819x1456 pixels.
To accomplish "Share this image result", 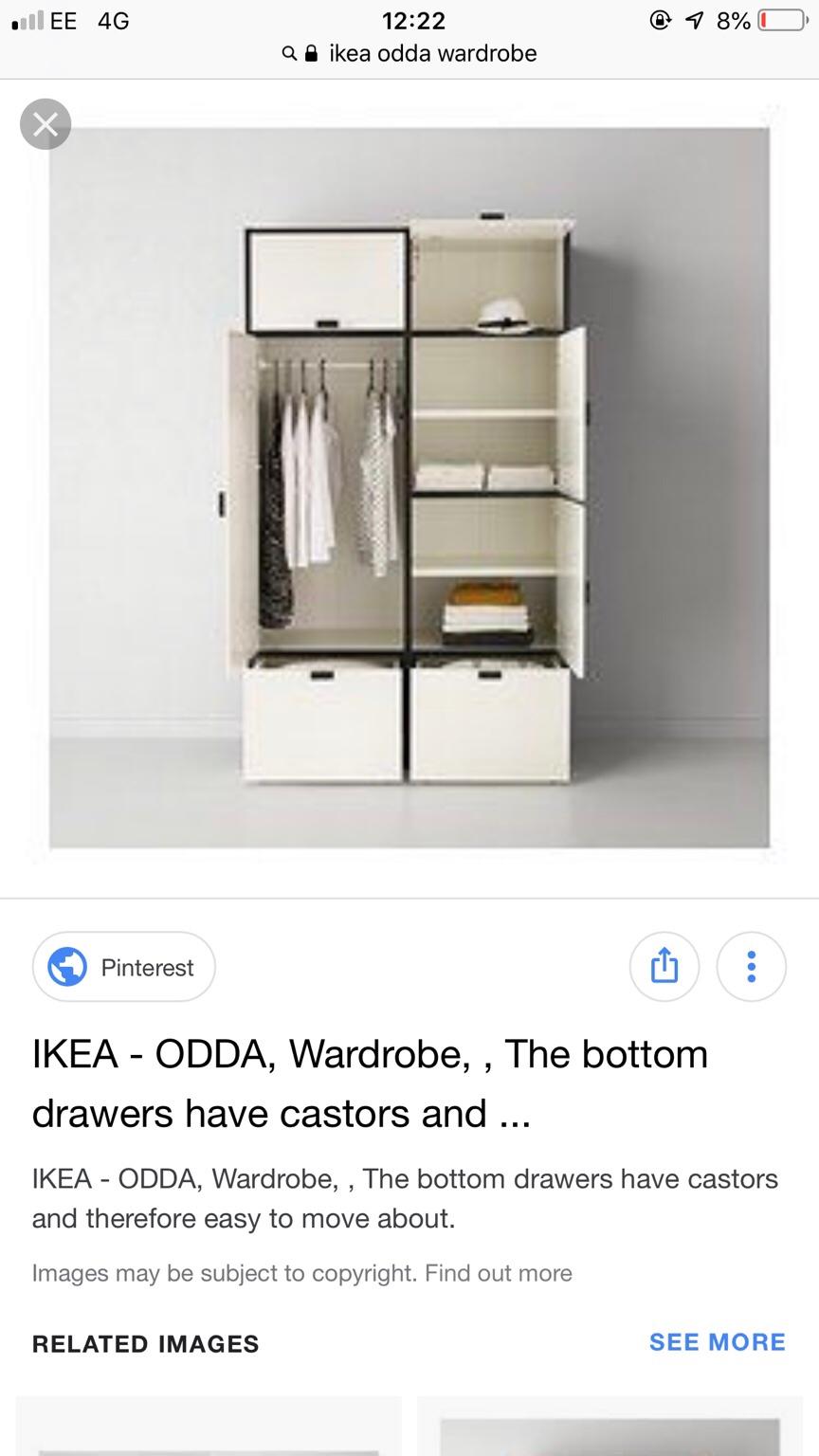I will [x=664, y=967].
